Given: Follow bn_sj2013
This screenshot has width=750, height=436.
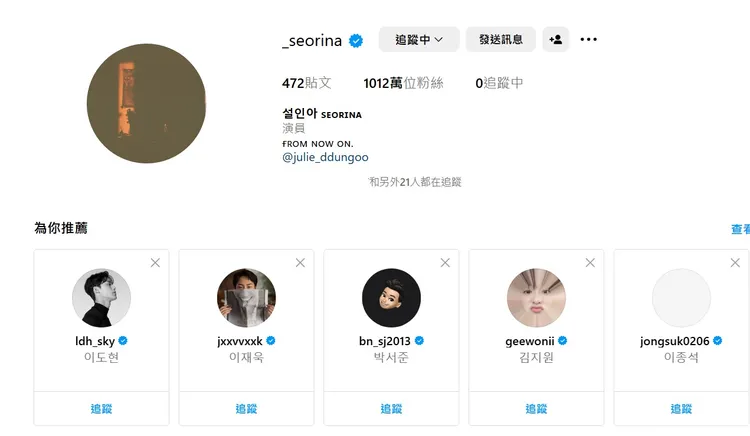Looking at the screenshot, I should 391,408.
